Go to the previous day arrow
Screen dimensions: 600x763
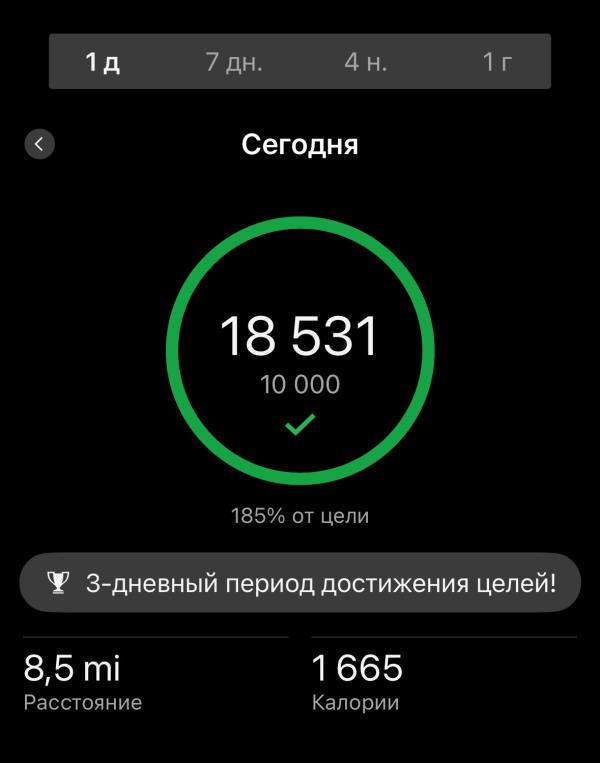tap(39, 144)
